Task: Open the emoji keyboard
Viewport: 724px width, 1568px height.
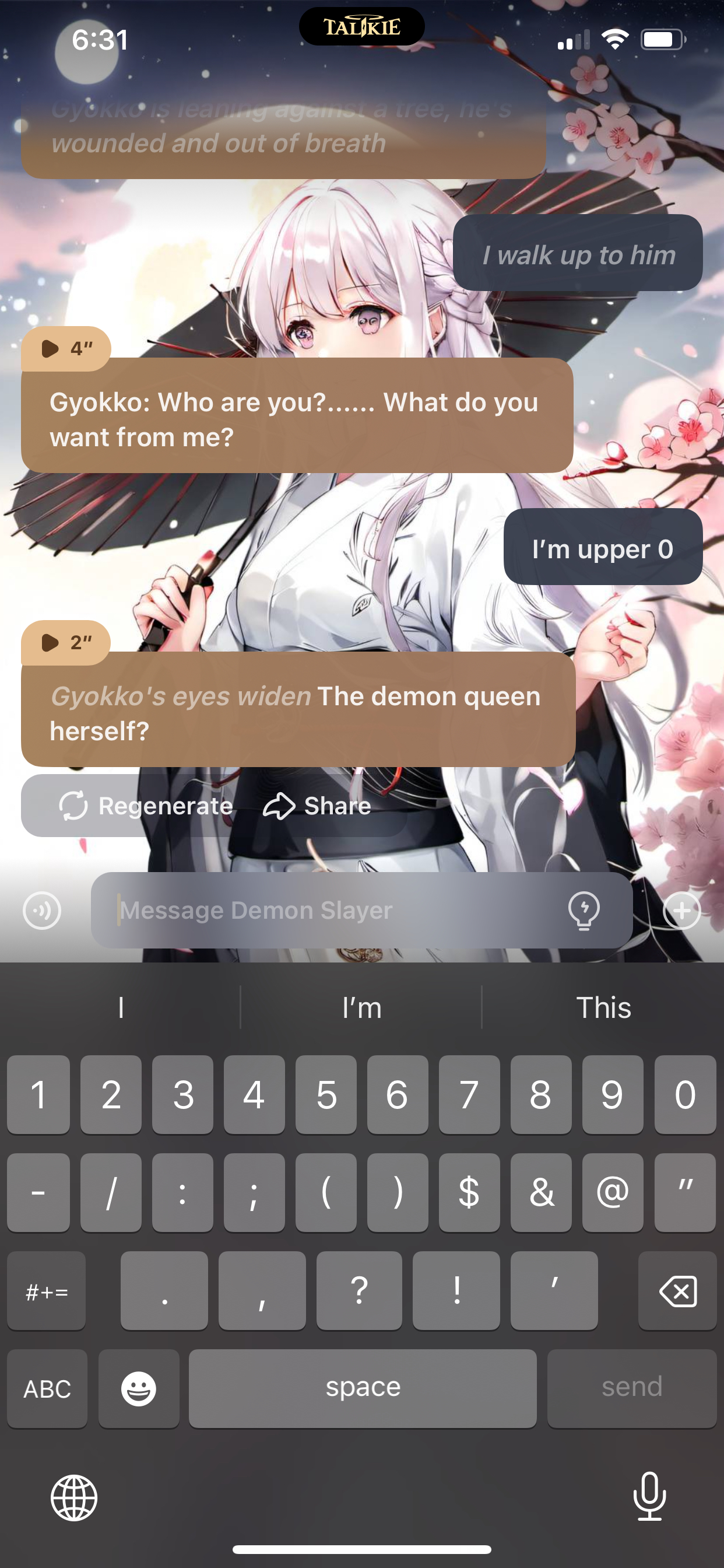Action: 139,1388
